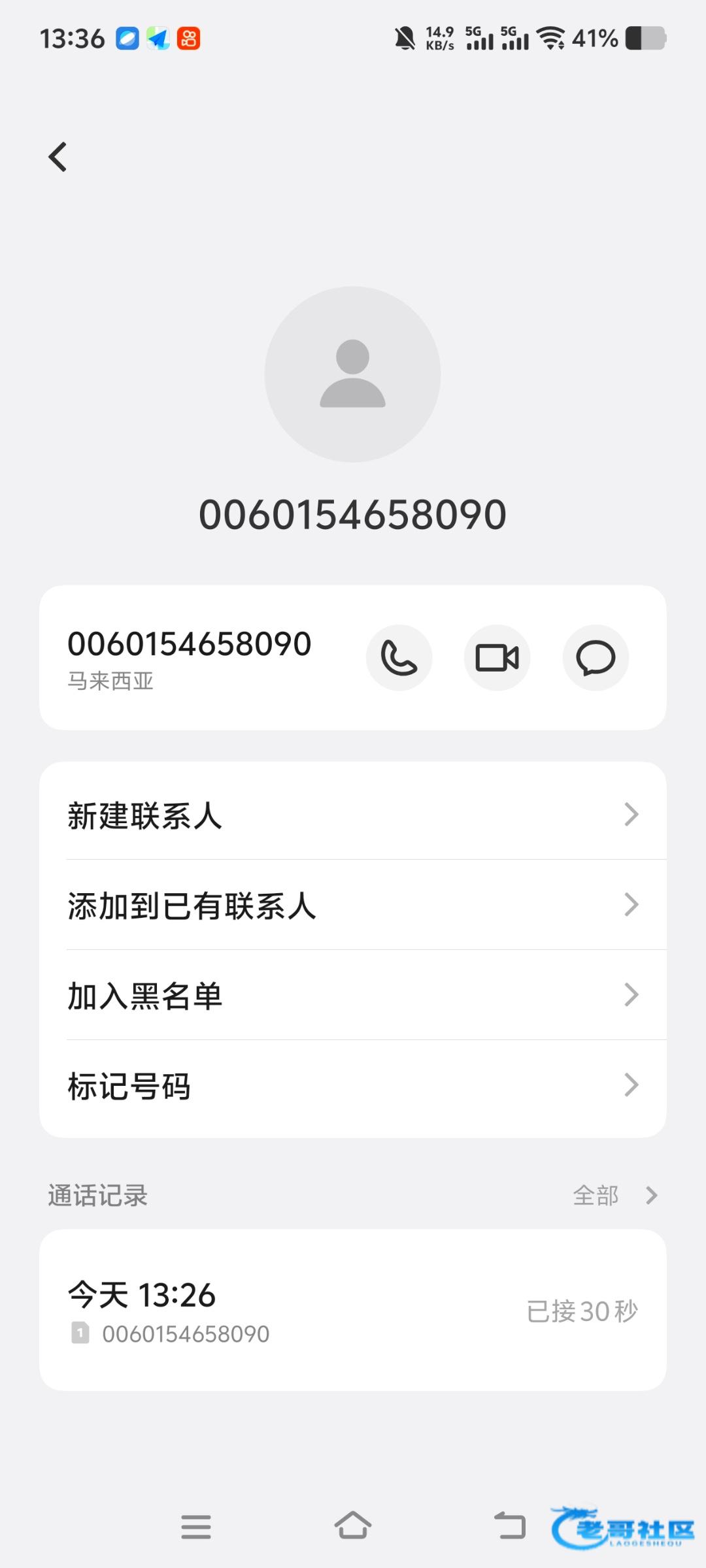Send a message to this number
706x1568 pixels.
point(595,658)
